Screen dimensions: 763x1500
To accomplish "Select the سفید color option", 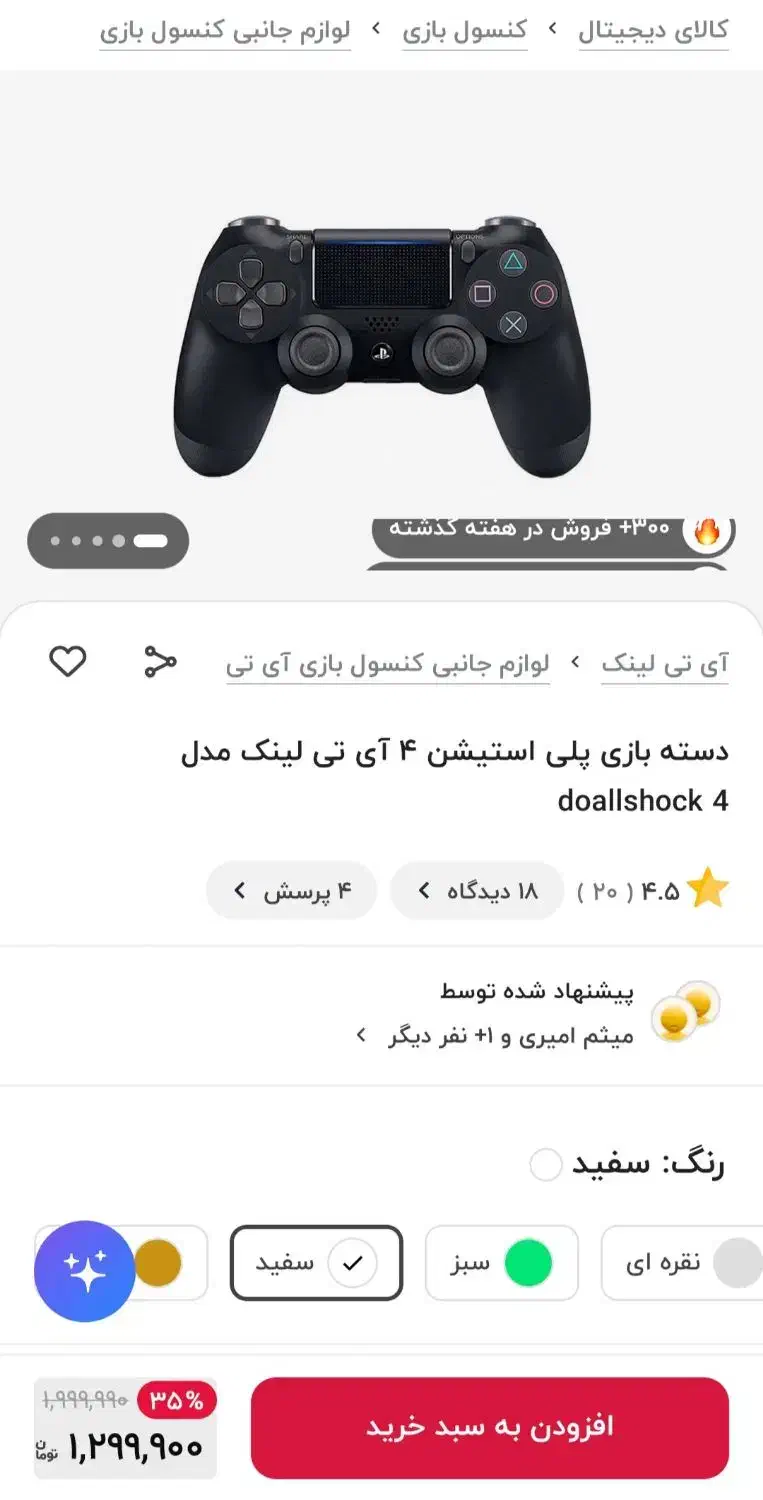I will tap(316, 1263).
